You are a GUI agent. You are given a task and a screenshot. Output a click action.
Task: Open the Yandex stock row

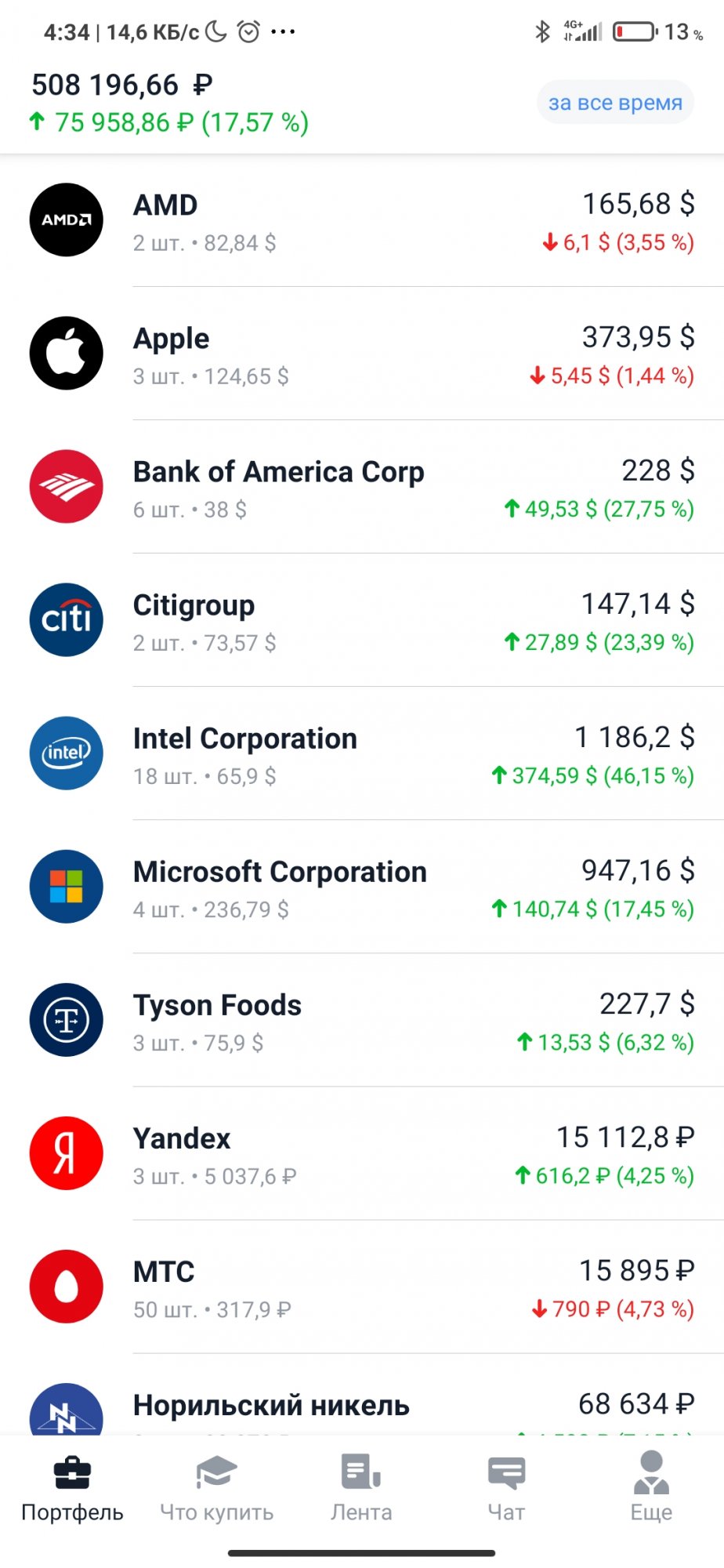pyautogui.click(x=362, y=1153)
